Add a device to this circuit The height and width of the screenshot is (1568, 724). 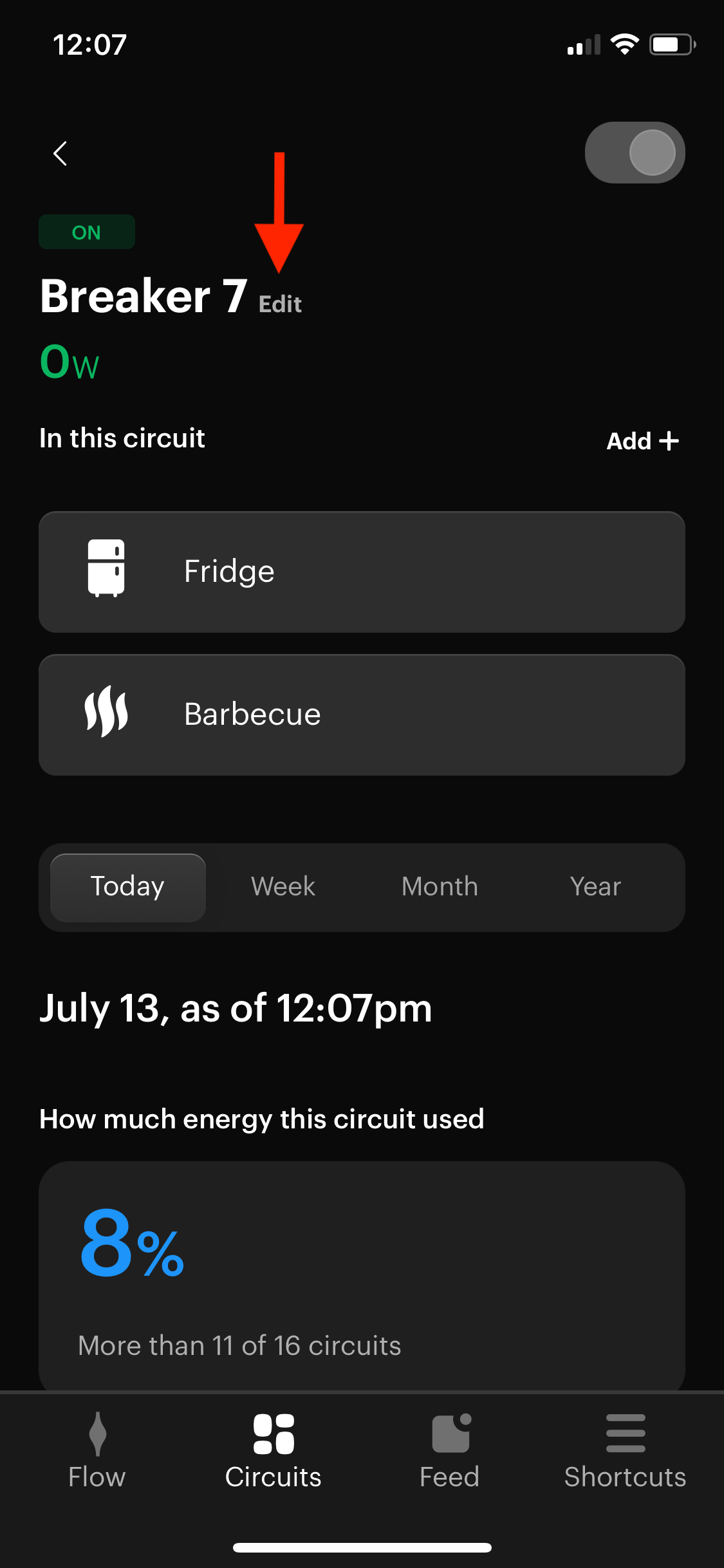pos(642,441)
